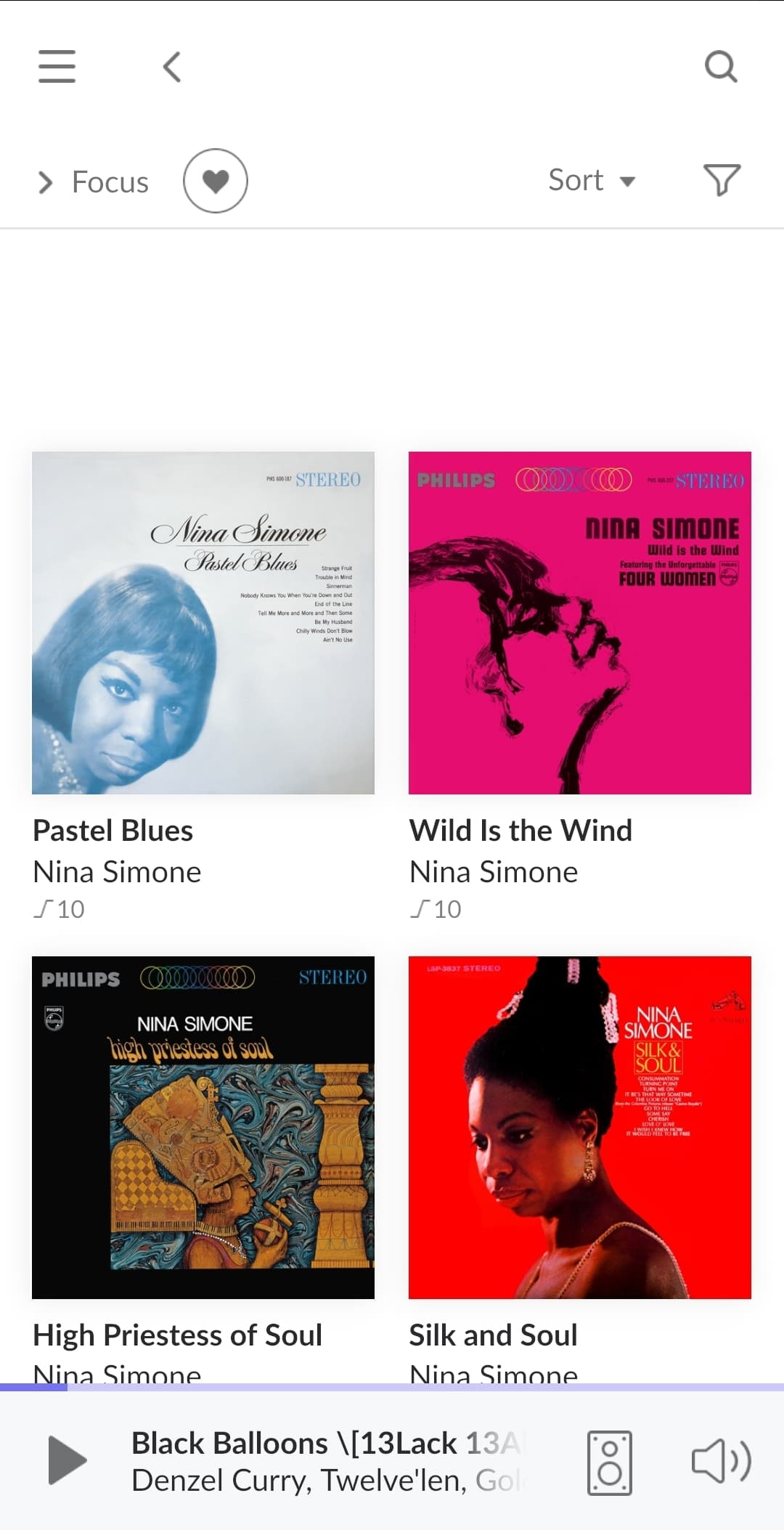Play the Black Balloons track
This screenshot has height=1530, width=784.
(67, 1460)
